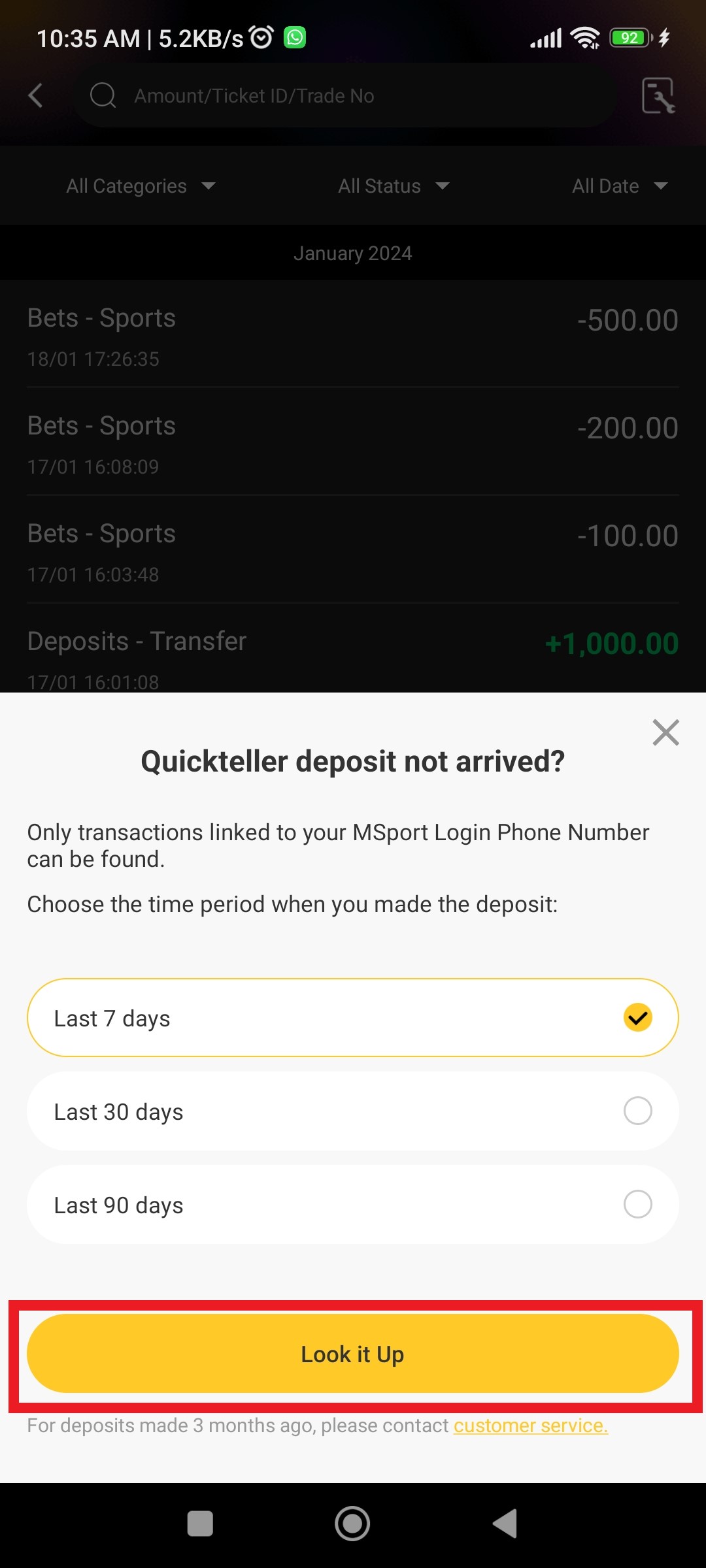The image size is (706, 1568).
Task: Choose Last 30 days time period
Action: (353, 1111)
